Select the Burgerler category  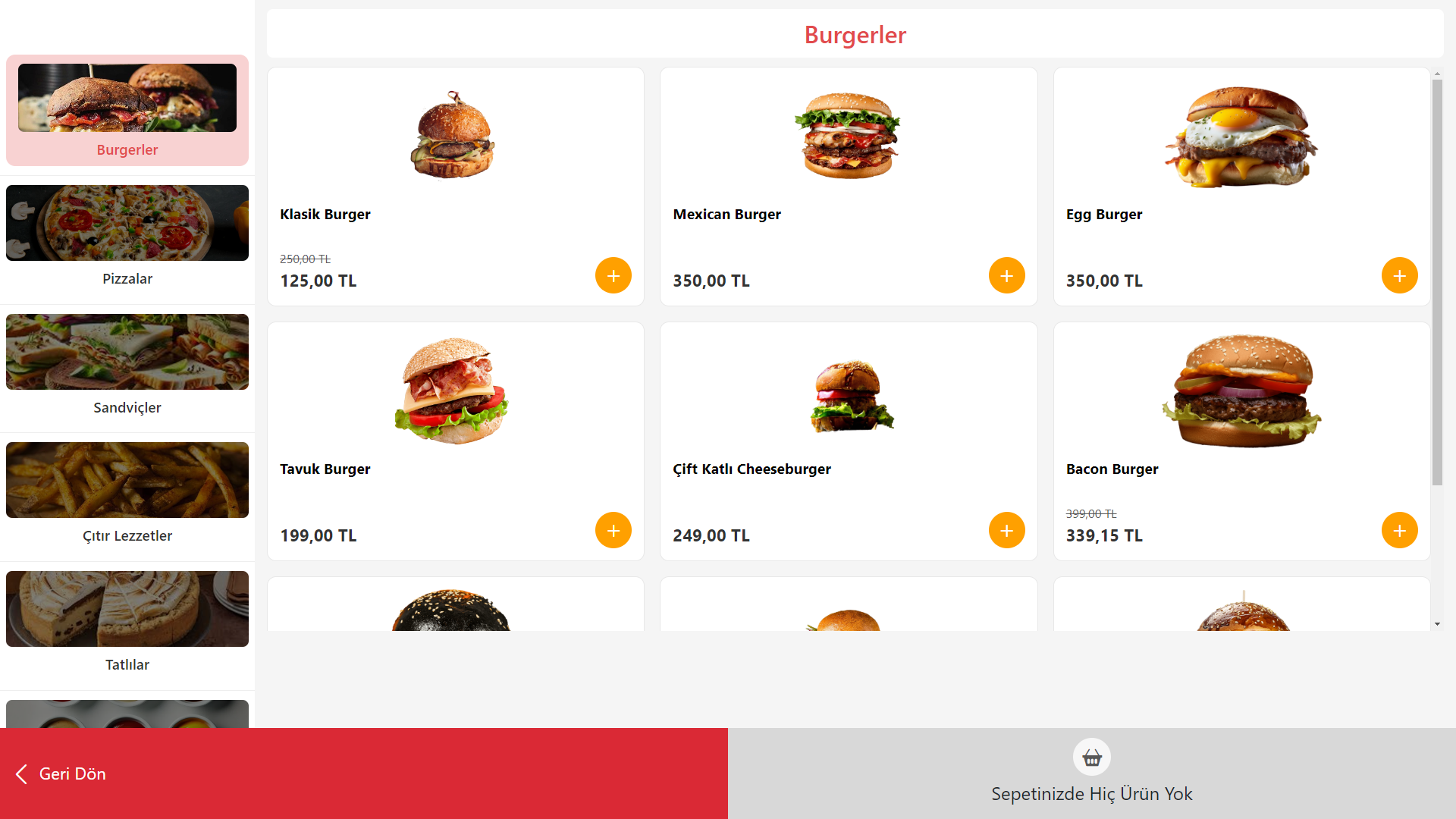(127, 111)
